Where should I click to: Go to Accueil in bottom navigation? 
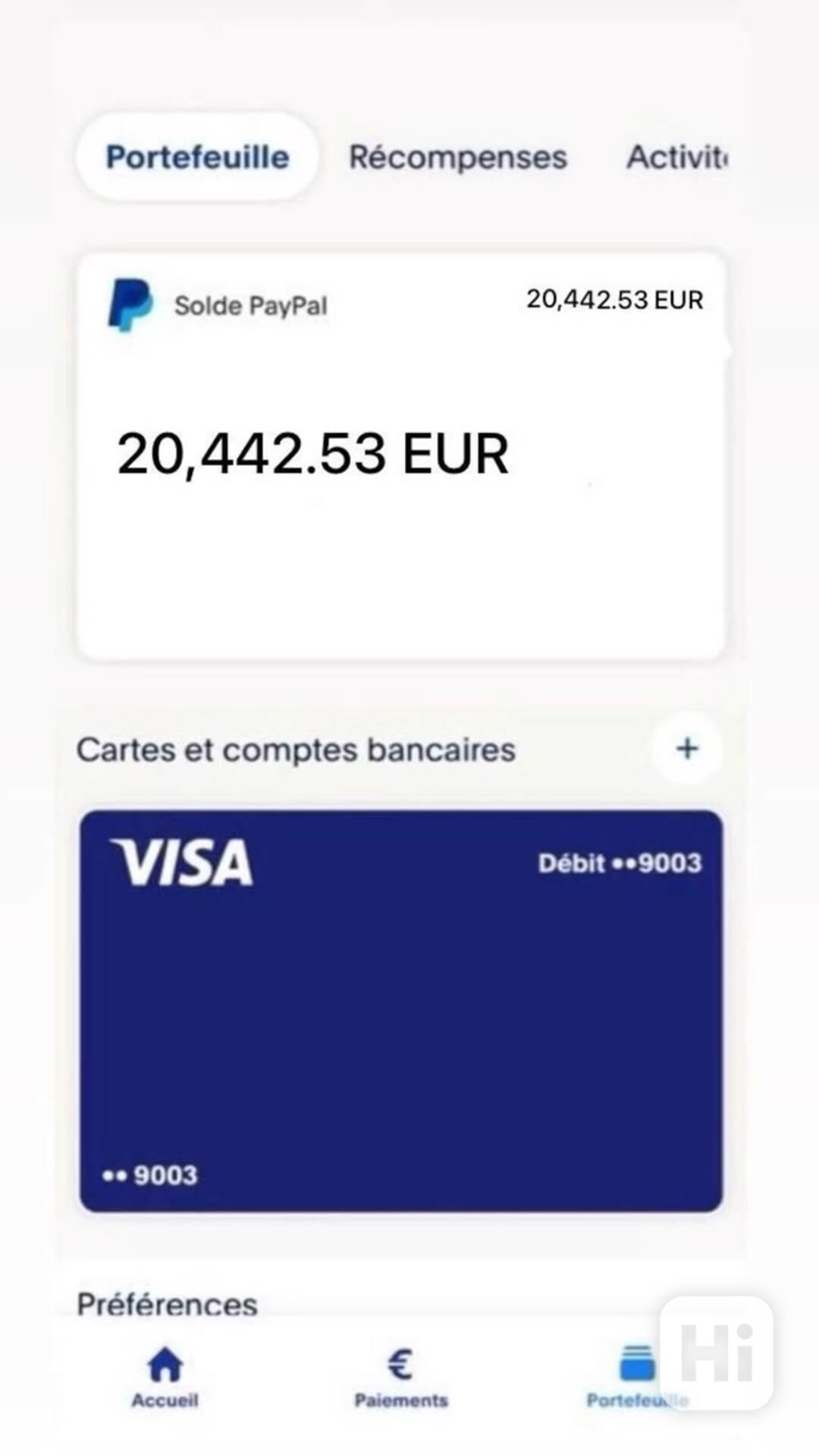pos(165,1377)
